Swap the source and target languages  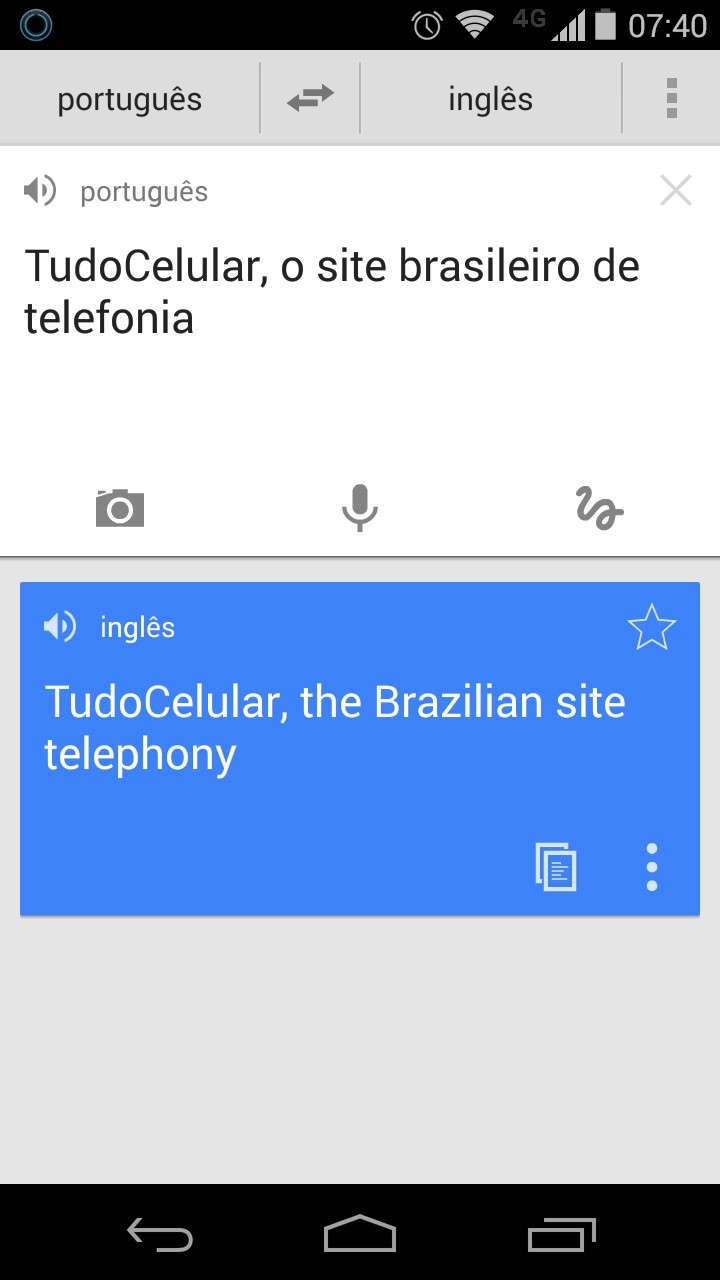point(310,99)
